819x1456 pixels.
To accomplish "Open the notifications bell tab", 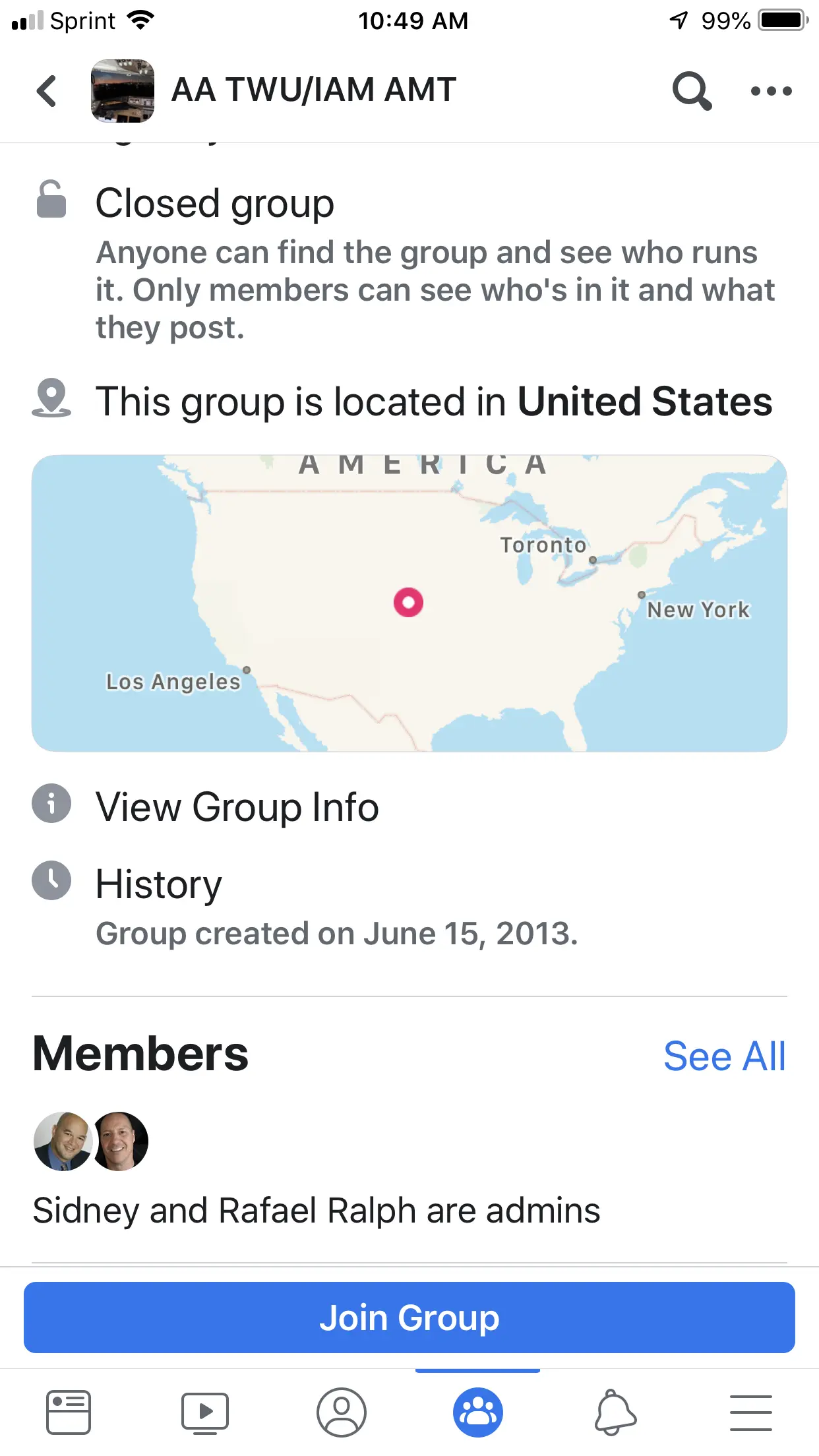I will click(615, 1412).
